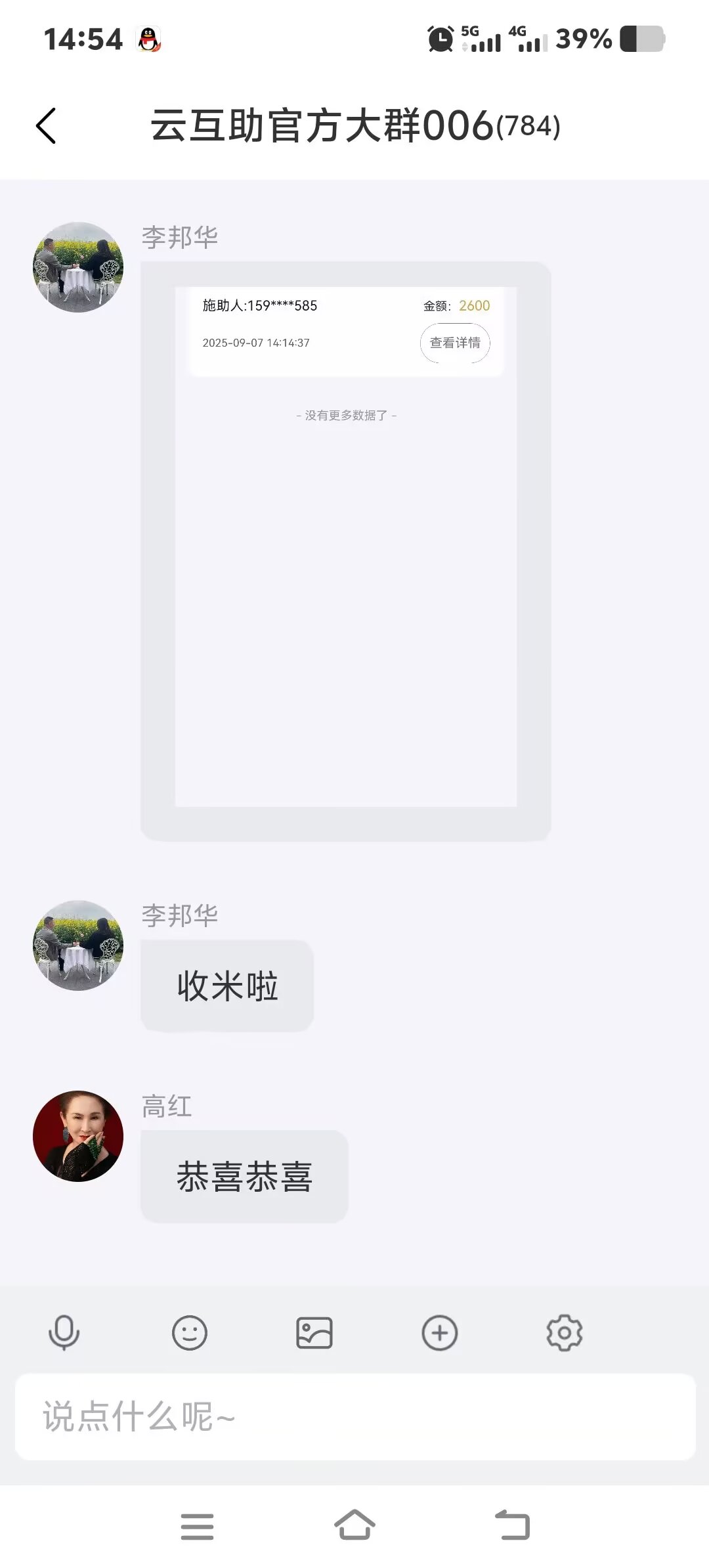Open the emoji picker
Screen dimensions: 709x1568
[190, 1333]
